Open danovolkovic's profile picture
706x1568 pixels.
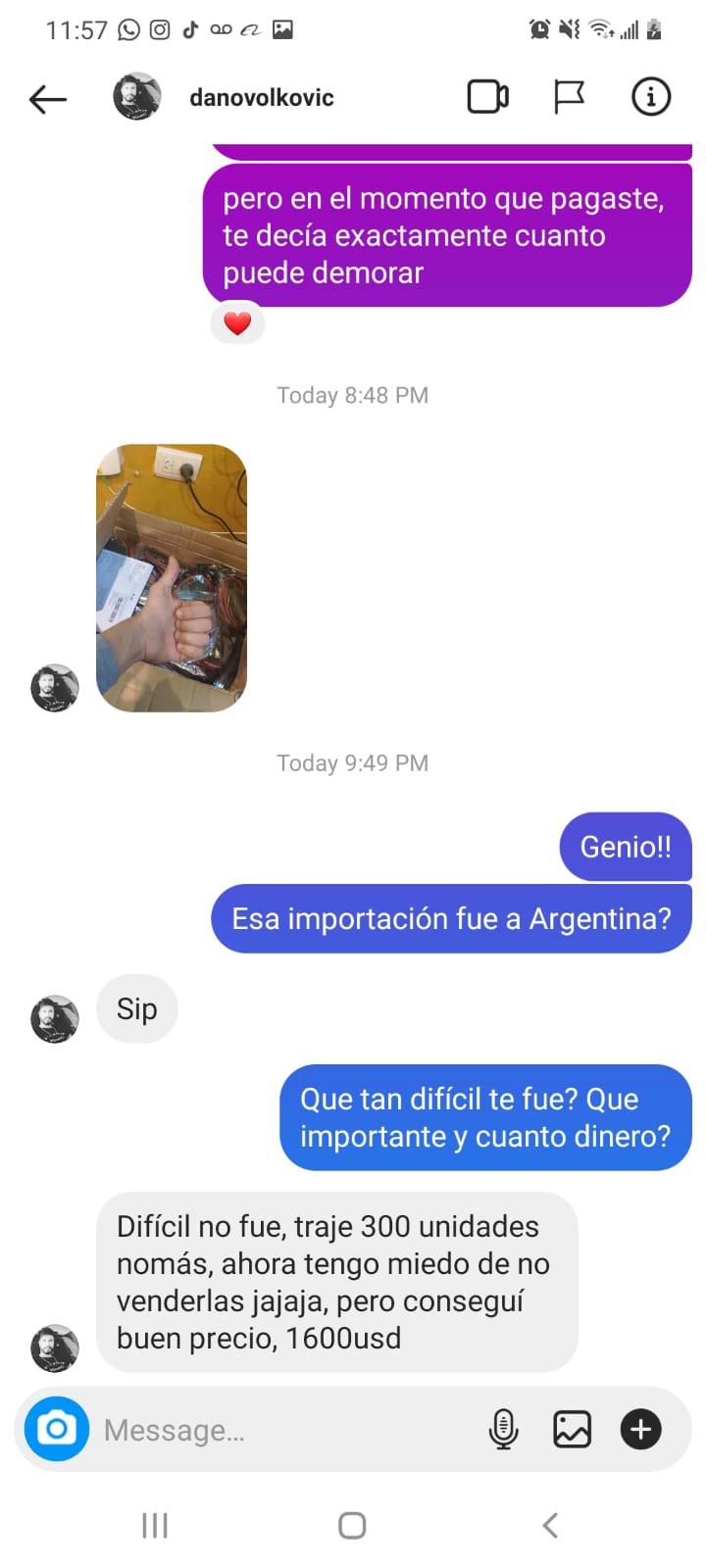click(137, 96)
